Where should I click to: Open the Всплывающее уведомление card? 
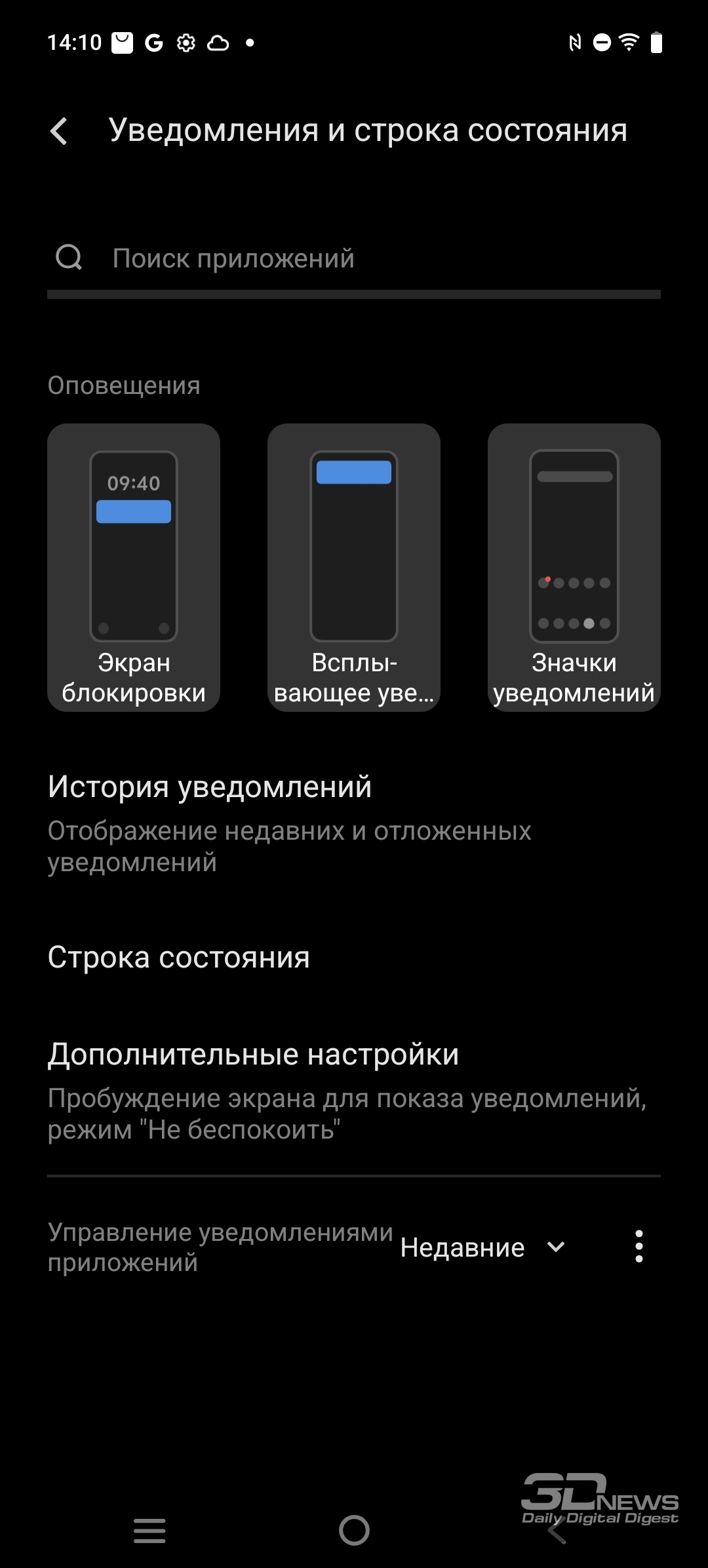(x=354, y=567)
